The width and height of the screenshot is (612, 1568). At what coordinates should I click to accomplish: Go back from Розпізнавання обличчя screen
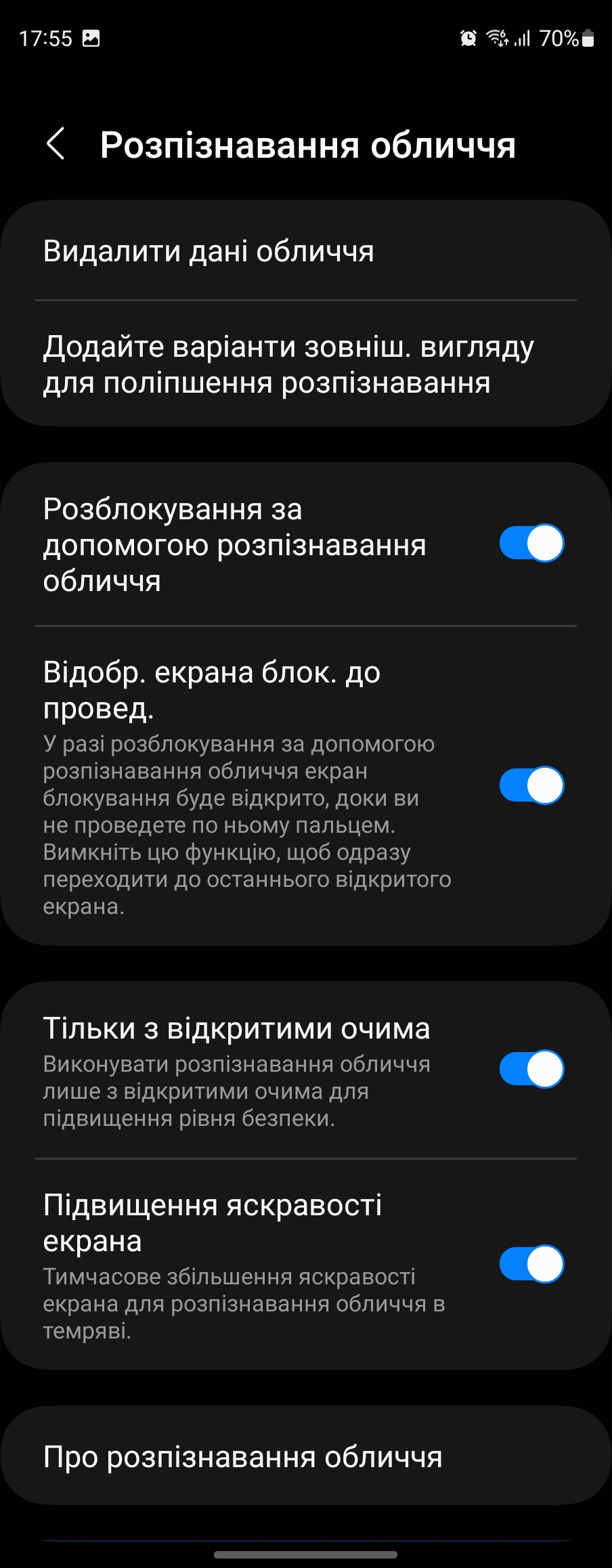point(56,144)
